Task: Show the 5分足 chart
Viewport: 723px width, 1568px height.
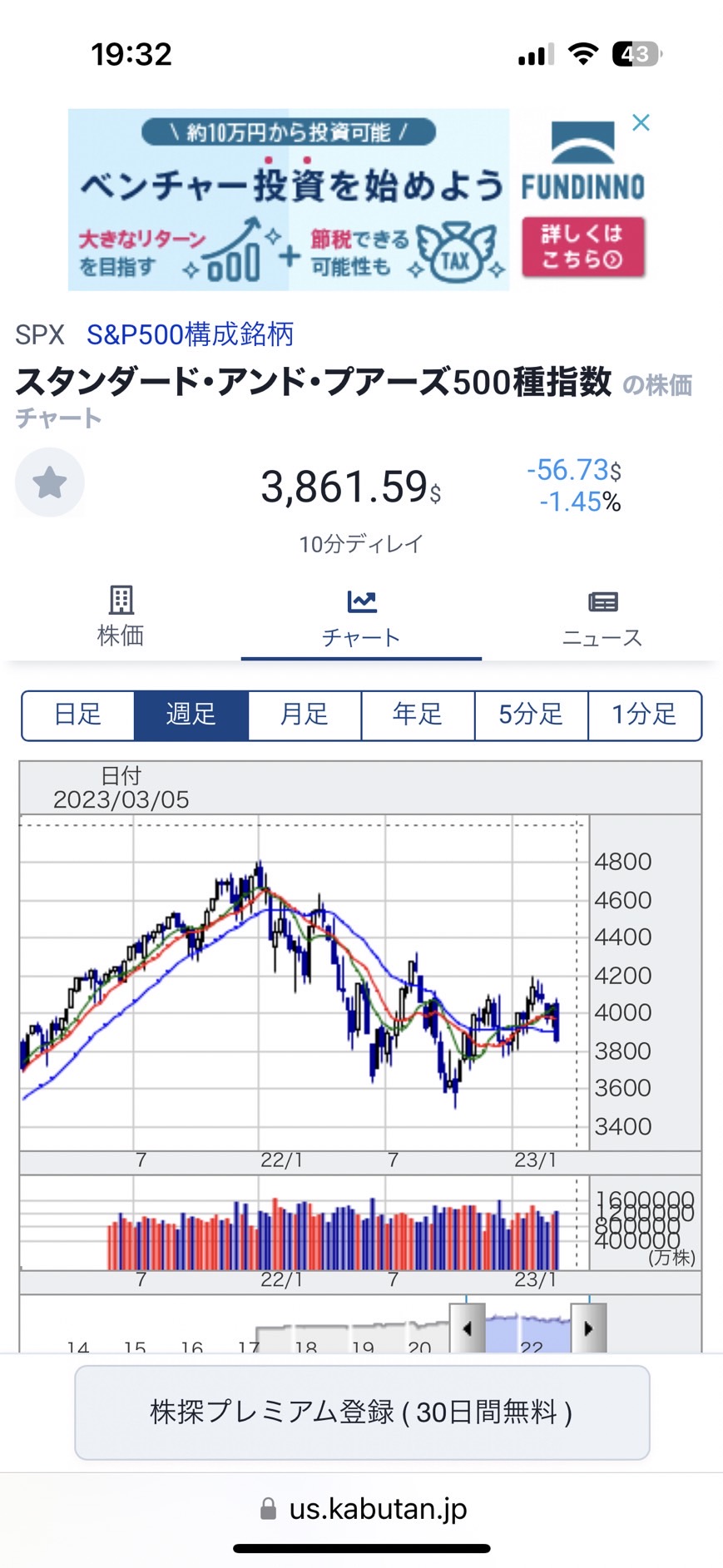Action: click(x=531, y=715)
